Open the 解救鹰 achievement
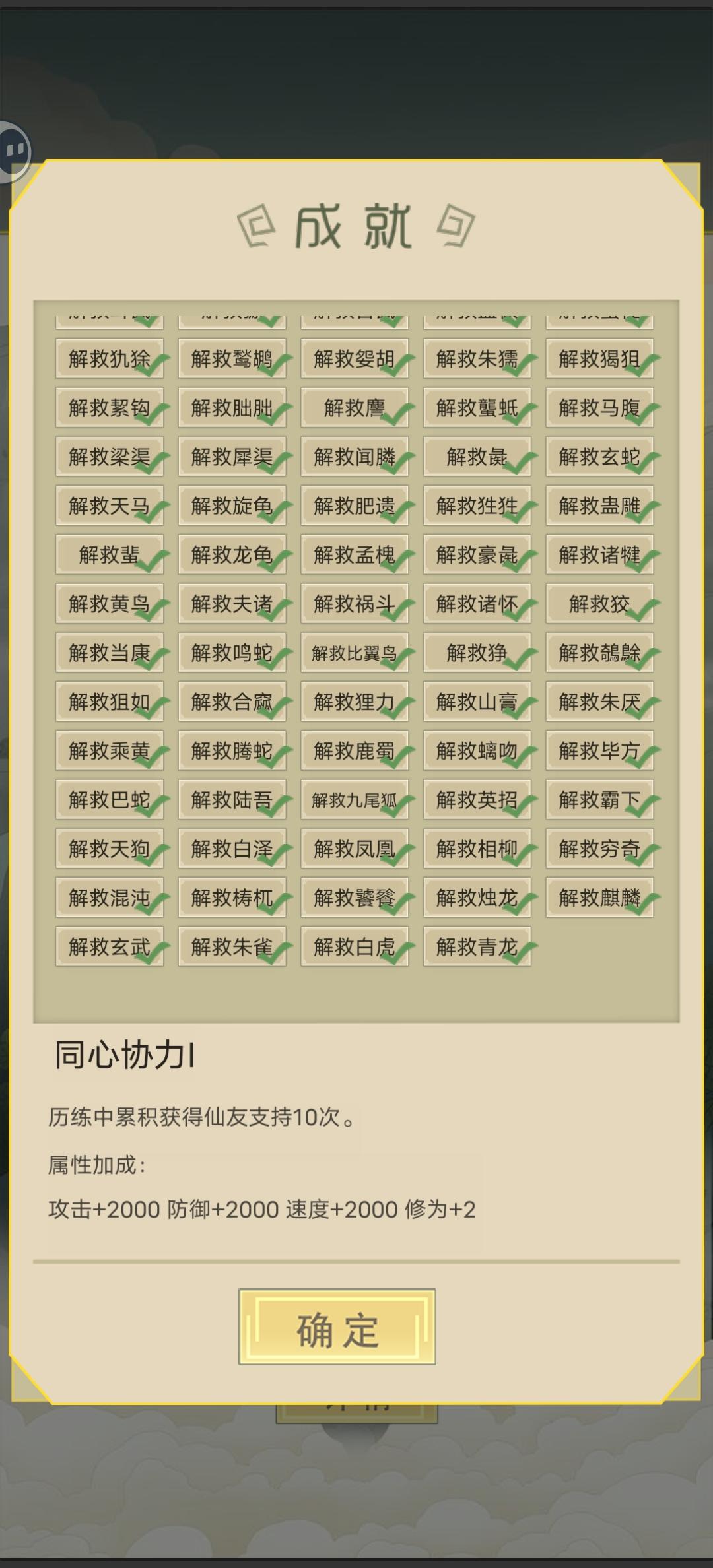This screenshot has height=1568, width=713. pyautogui.click(x=355, y=408)
